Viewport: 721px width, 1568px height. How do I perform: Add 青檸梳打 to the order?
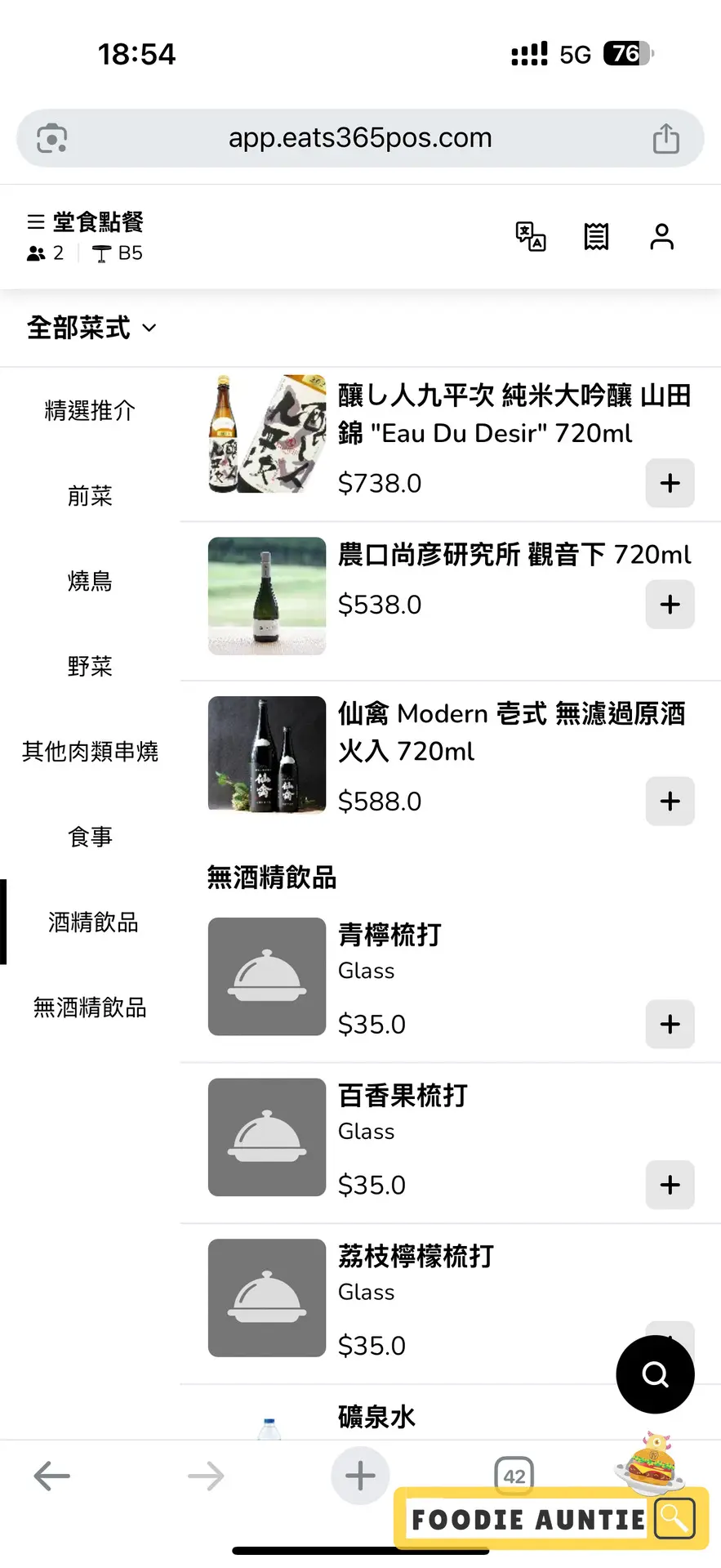point(670,1024)
